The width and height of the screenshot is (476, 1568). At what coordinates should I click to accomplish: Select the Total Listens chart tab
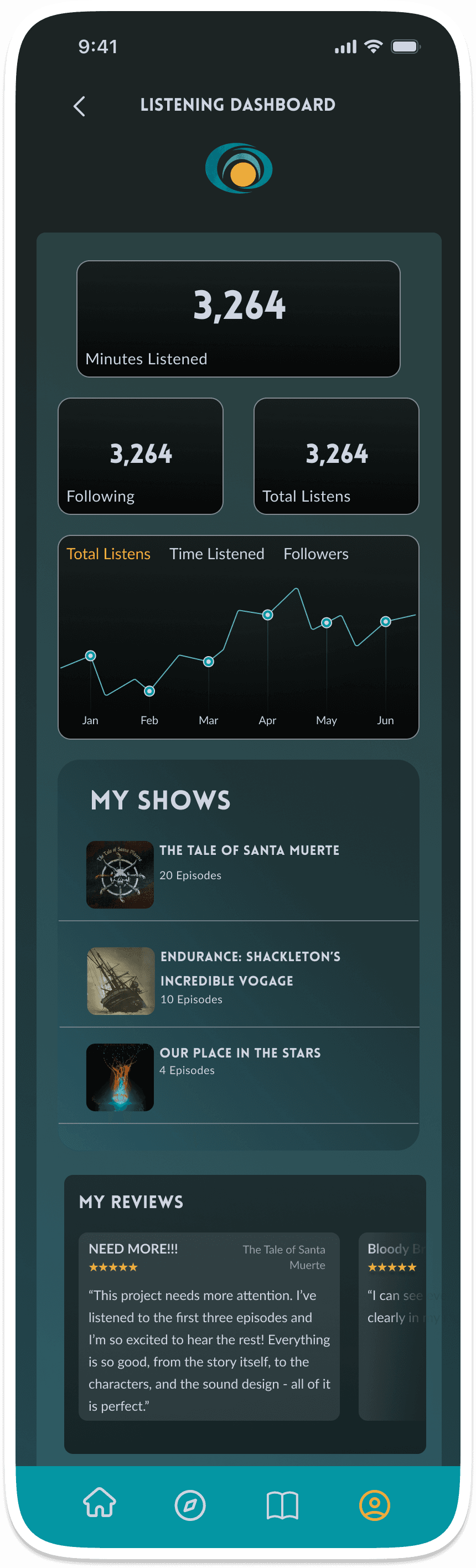(108, 554)
